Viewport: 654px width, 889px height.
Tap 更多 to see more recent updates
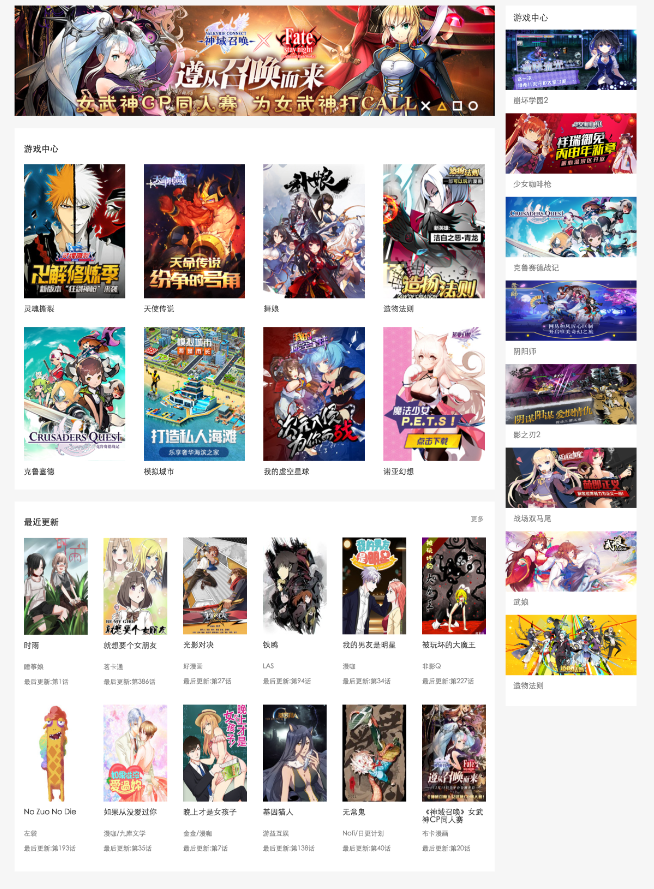coord(477,520)
